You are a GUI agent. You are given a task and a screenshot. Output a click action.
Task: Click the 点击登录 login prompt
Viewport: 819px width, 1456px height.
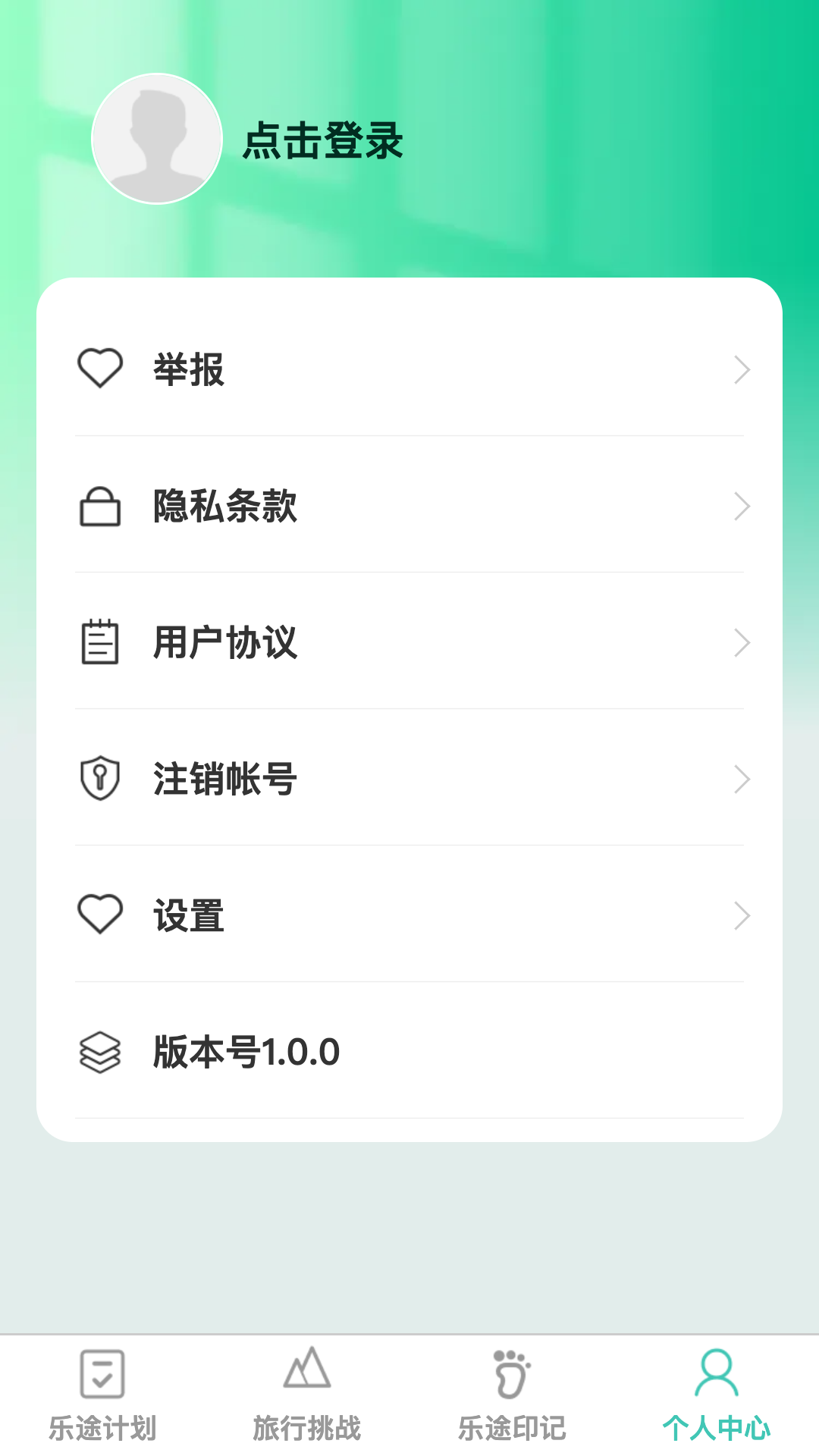tap(323, 141)
